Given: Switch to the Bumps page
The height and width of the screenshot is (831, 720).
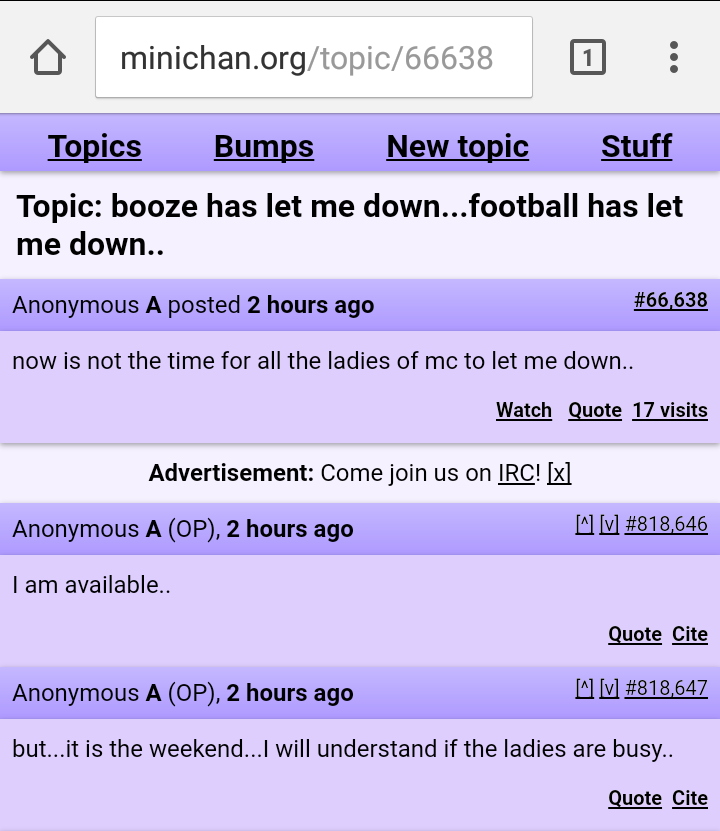Looking at the screenshot, I should pos(264,146).
